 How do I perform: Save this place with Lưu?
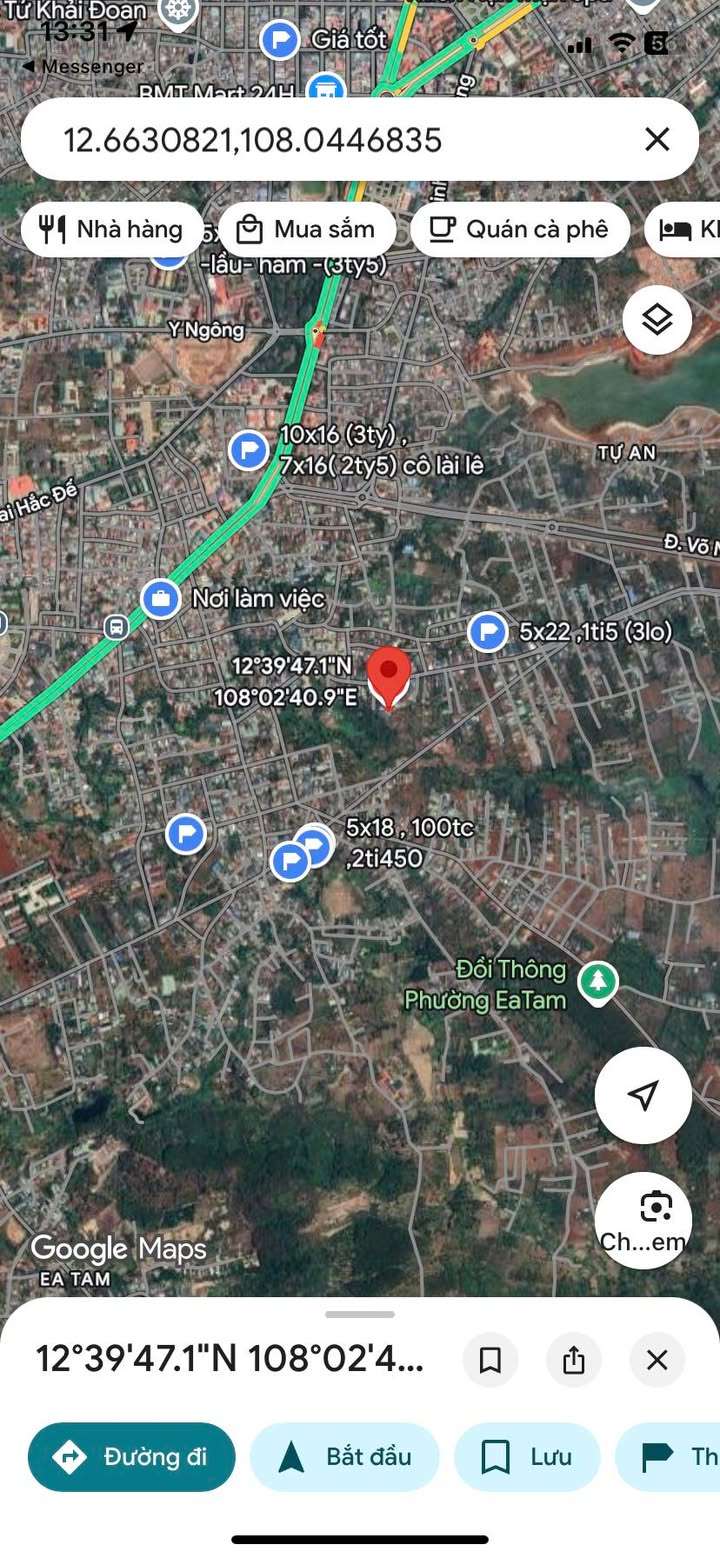click(x=527, y=1457)
